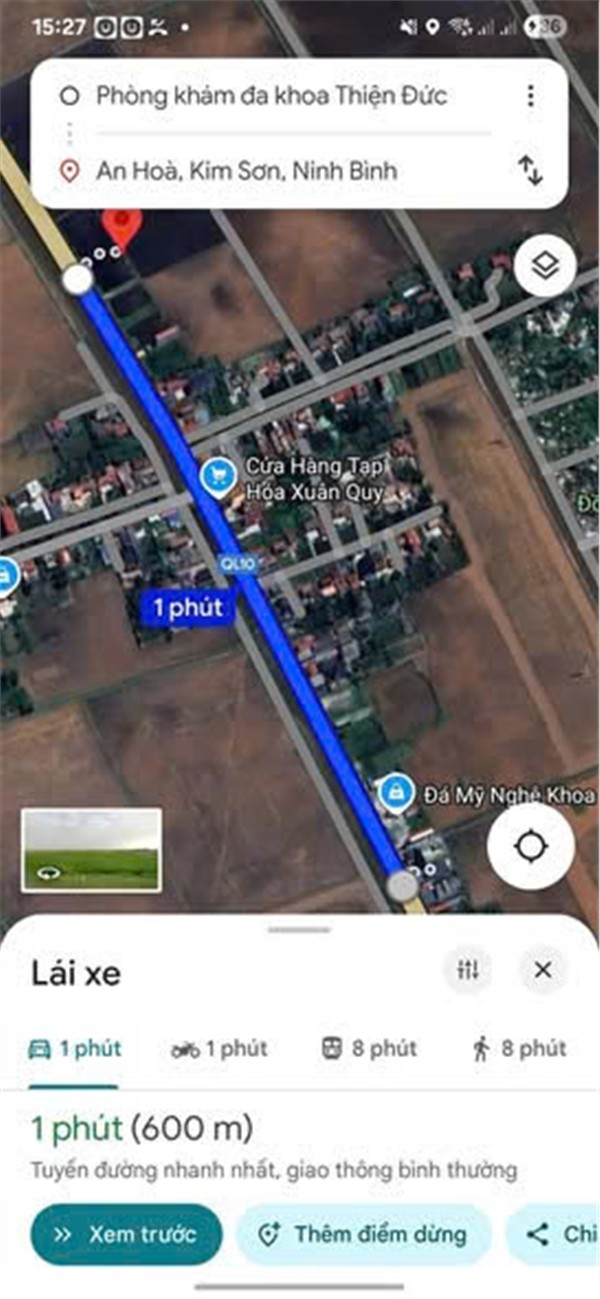The width and height of the screenshot is (600, 1299).
Task: Switch to public transit travel mode
Action: (368, 1049)
